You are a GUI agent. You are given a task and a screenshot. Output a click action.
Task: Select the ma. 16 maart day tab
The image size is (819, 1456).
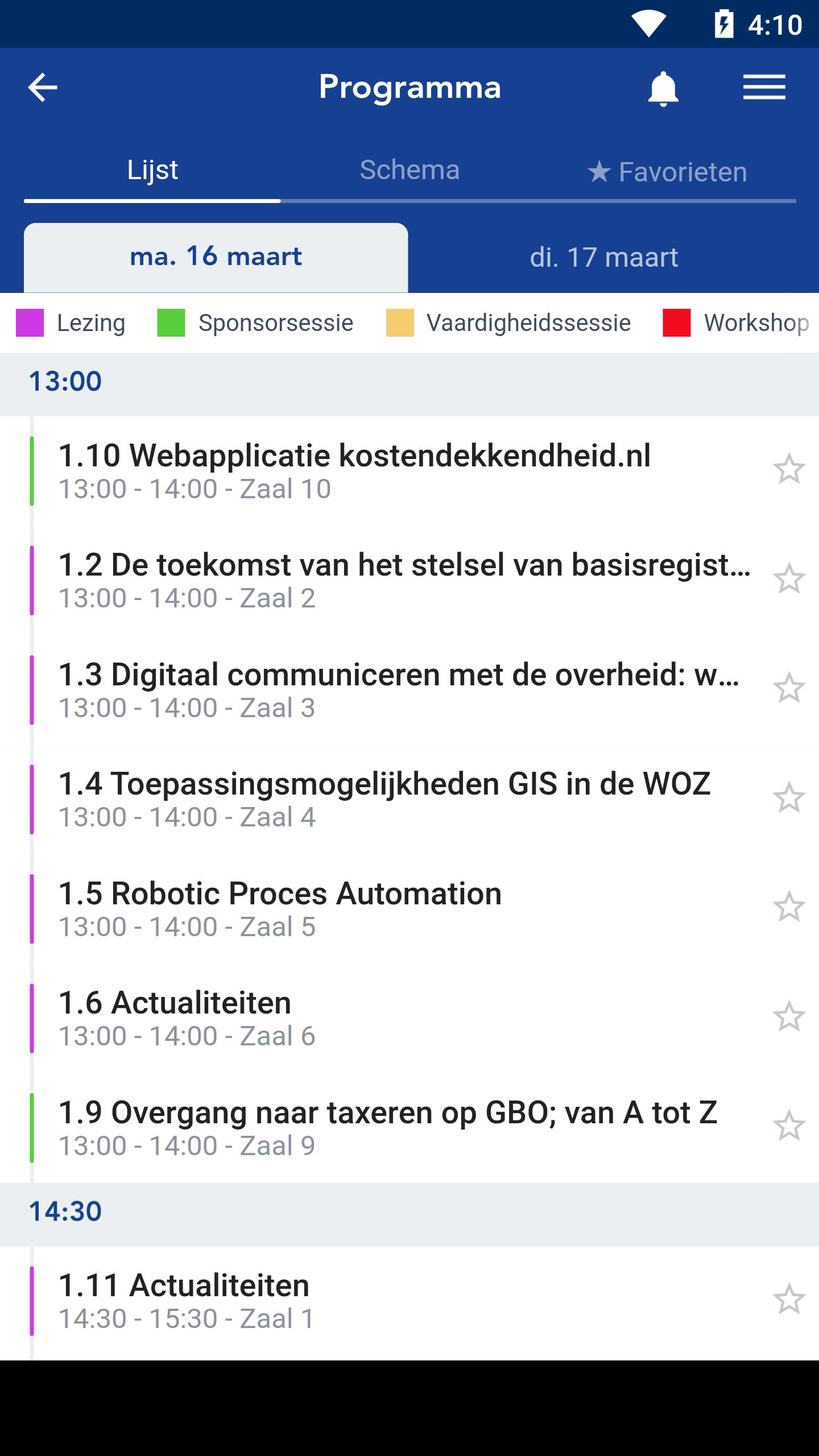pos(216,258)
